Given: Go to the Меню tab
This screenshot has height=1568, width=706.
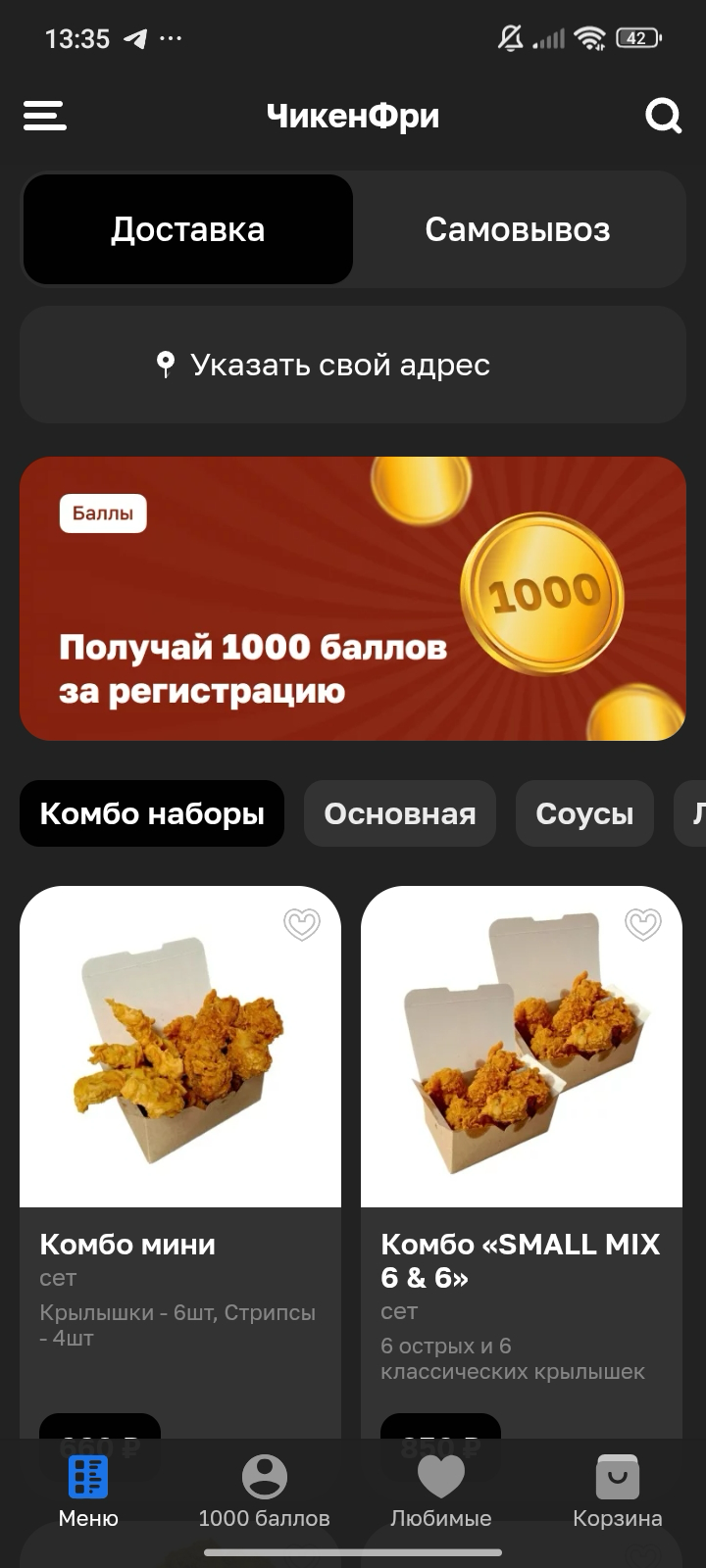Looking at the screenshot, I should 88,1492.
